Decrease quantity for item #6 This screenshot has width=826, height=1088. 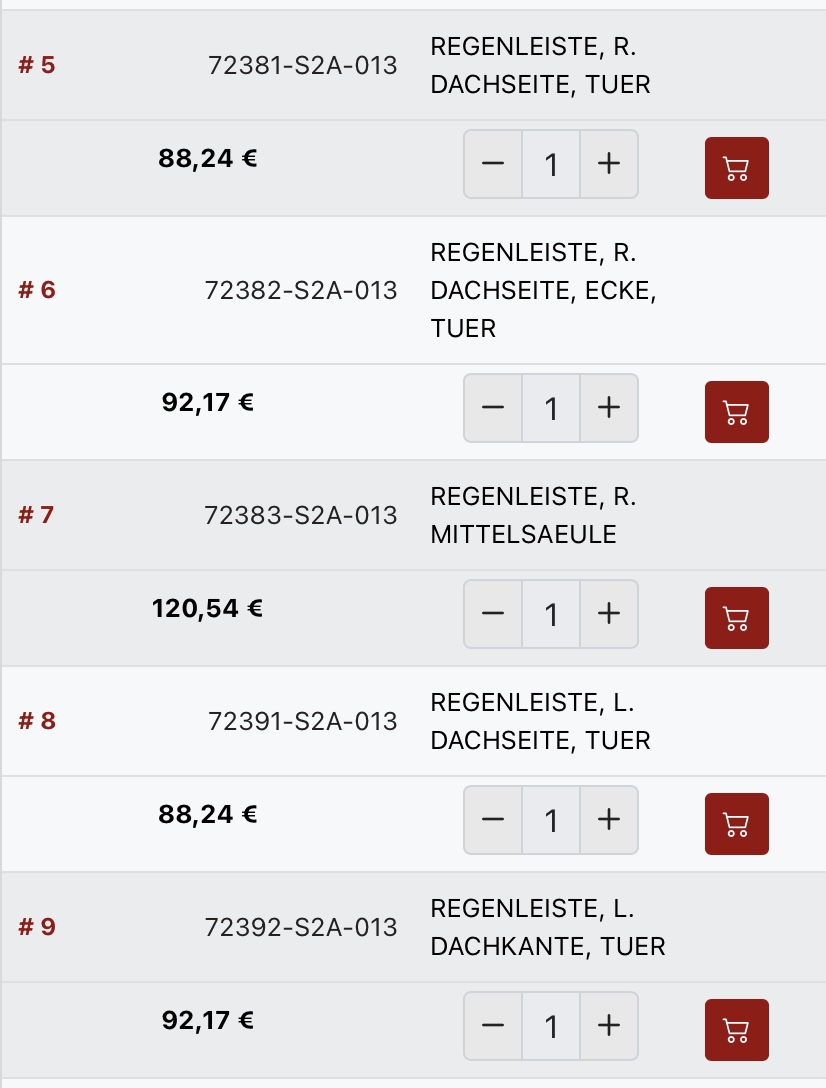point(493,408)
